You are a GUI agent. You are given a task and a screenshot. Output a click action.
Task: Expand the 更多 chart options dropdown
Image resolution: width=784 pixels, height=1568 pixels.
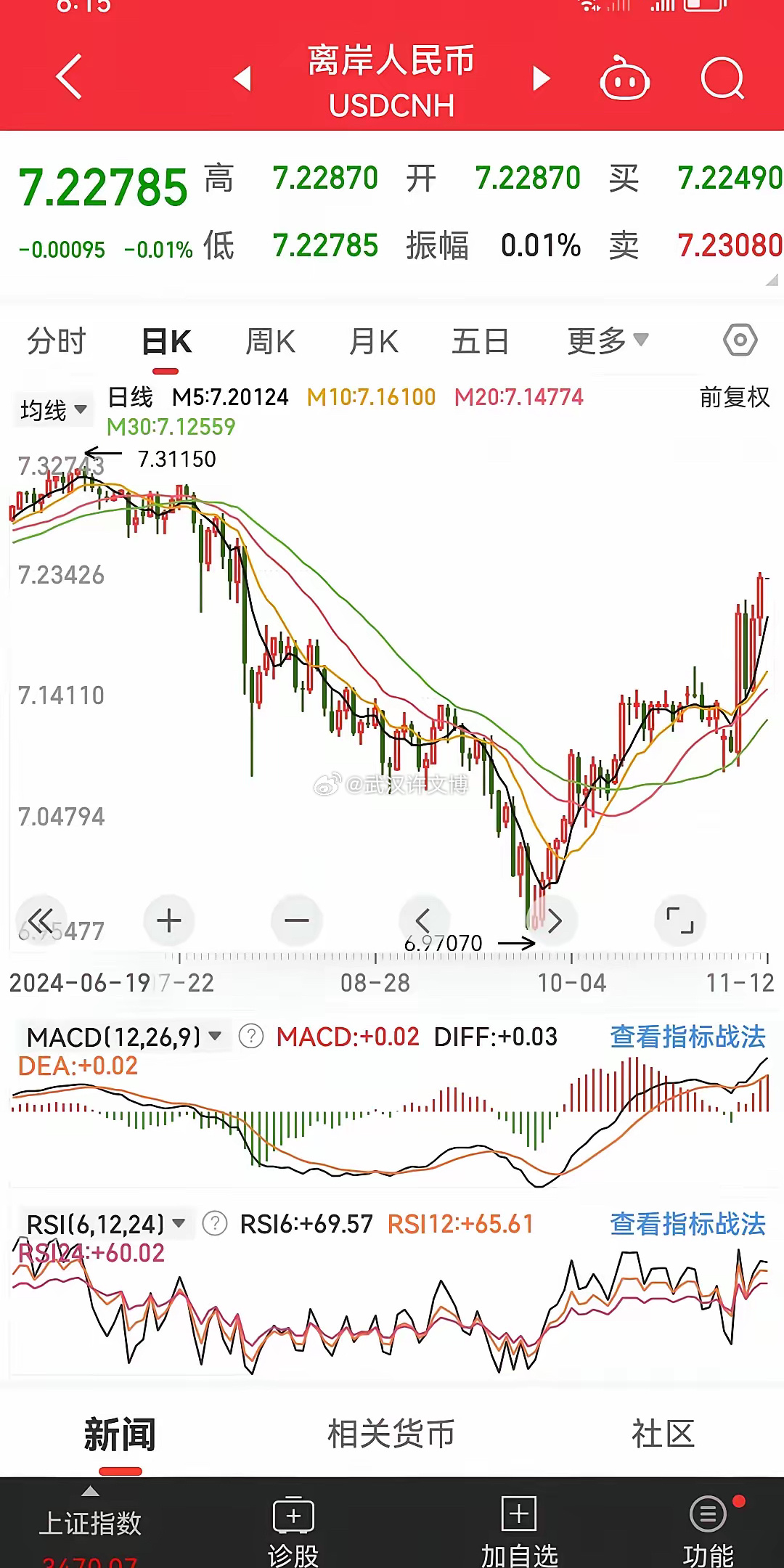(608, 340)
